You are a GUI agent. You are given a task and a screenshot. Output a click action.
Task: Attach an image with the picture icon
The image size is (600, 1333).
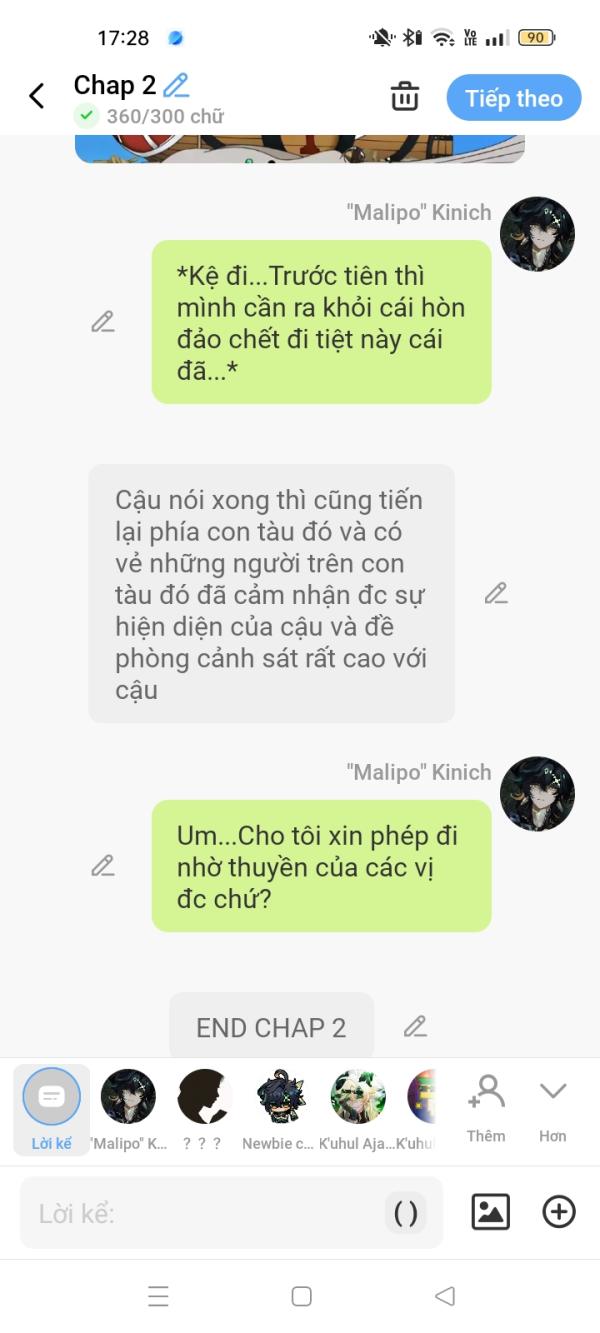coord(491,1212)
